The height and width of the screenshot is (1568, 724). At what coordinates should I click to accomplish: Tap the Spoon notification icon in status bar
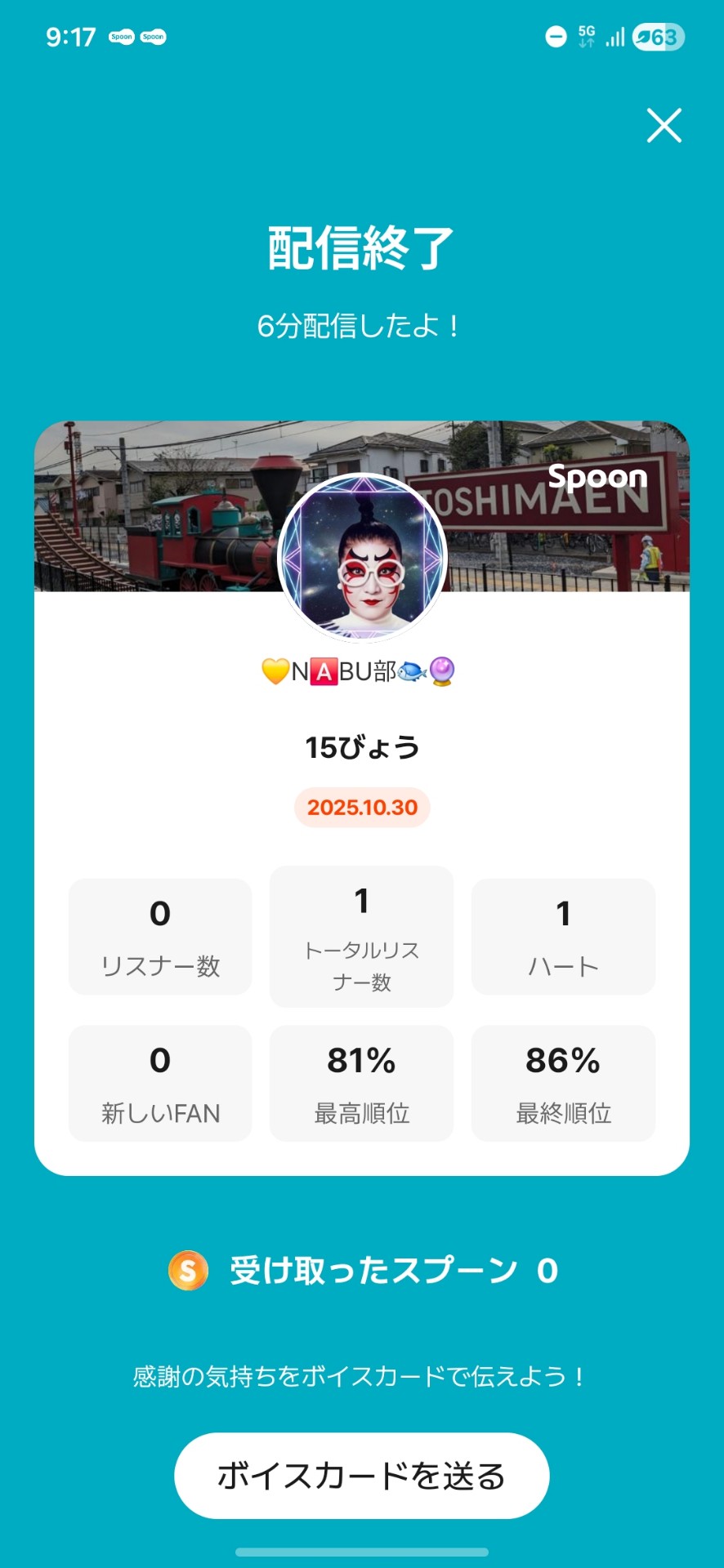coord(121,38)
